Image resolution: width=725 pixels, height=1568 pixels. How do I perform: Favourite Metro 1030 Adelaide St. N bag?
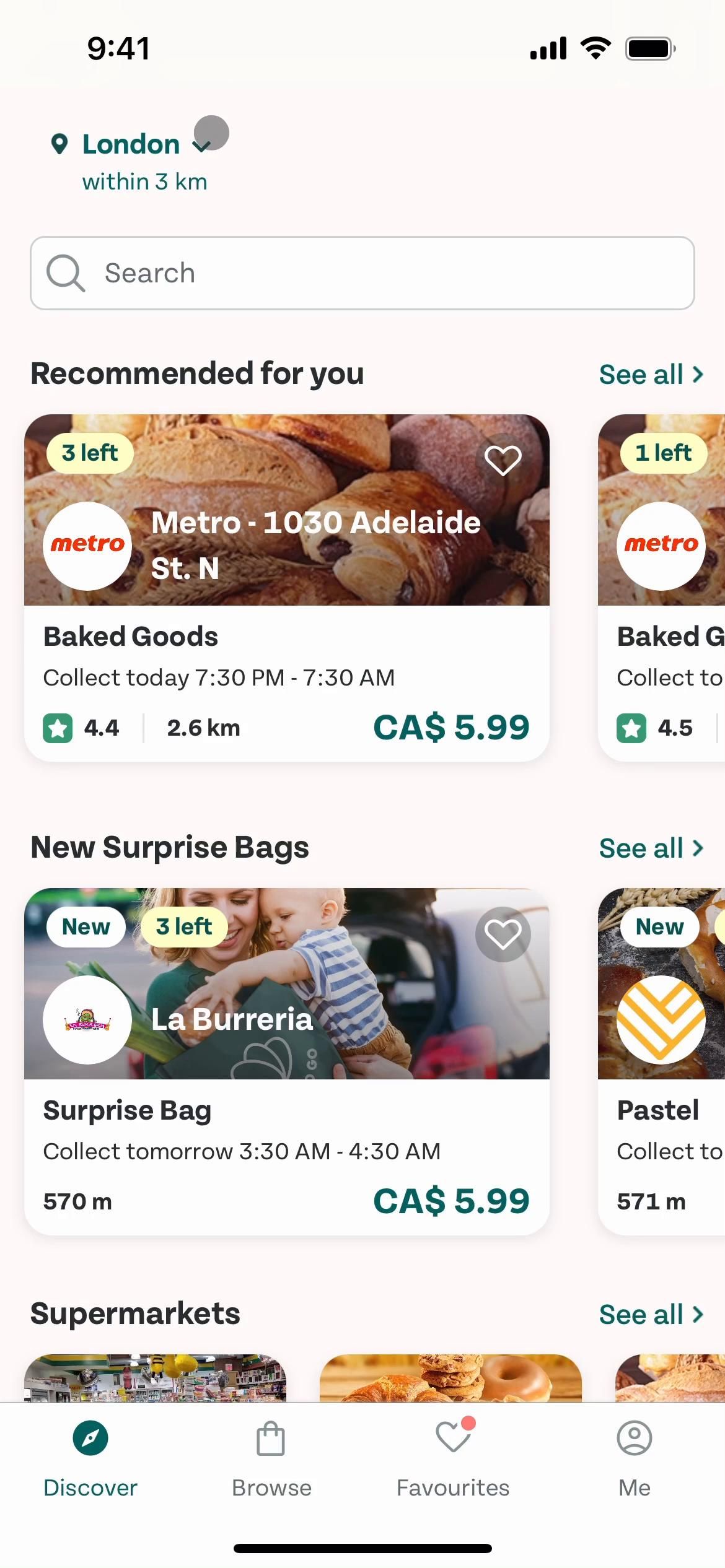(x=503, y=460)
